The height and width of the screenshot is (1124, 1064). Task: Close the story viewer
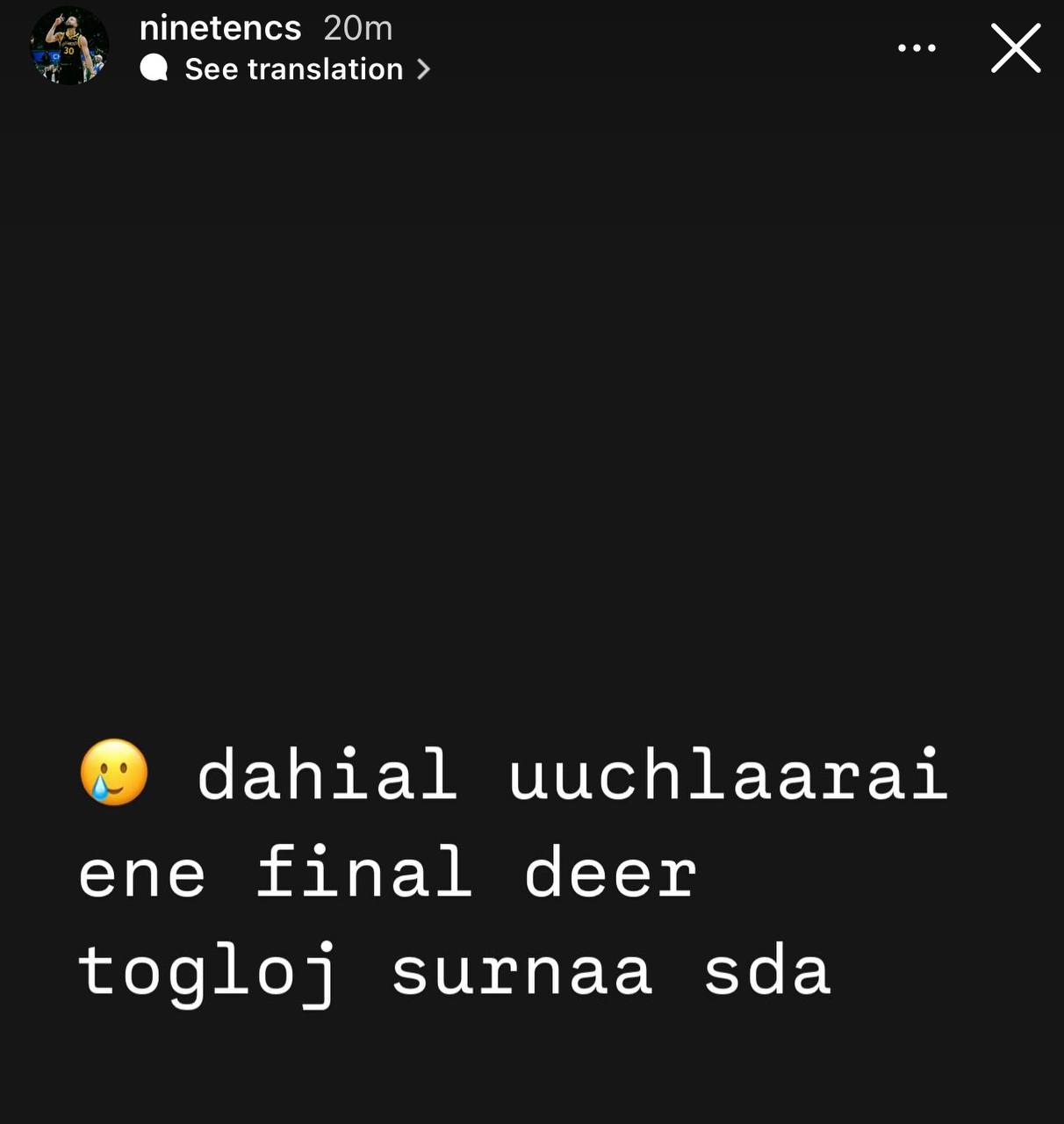tap(1016, 48)
